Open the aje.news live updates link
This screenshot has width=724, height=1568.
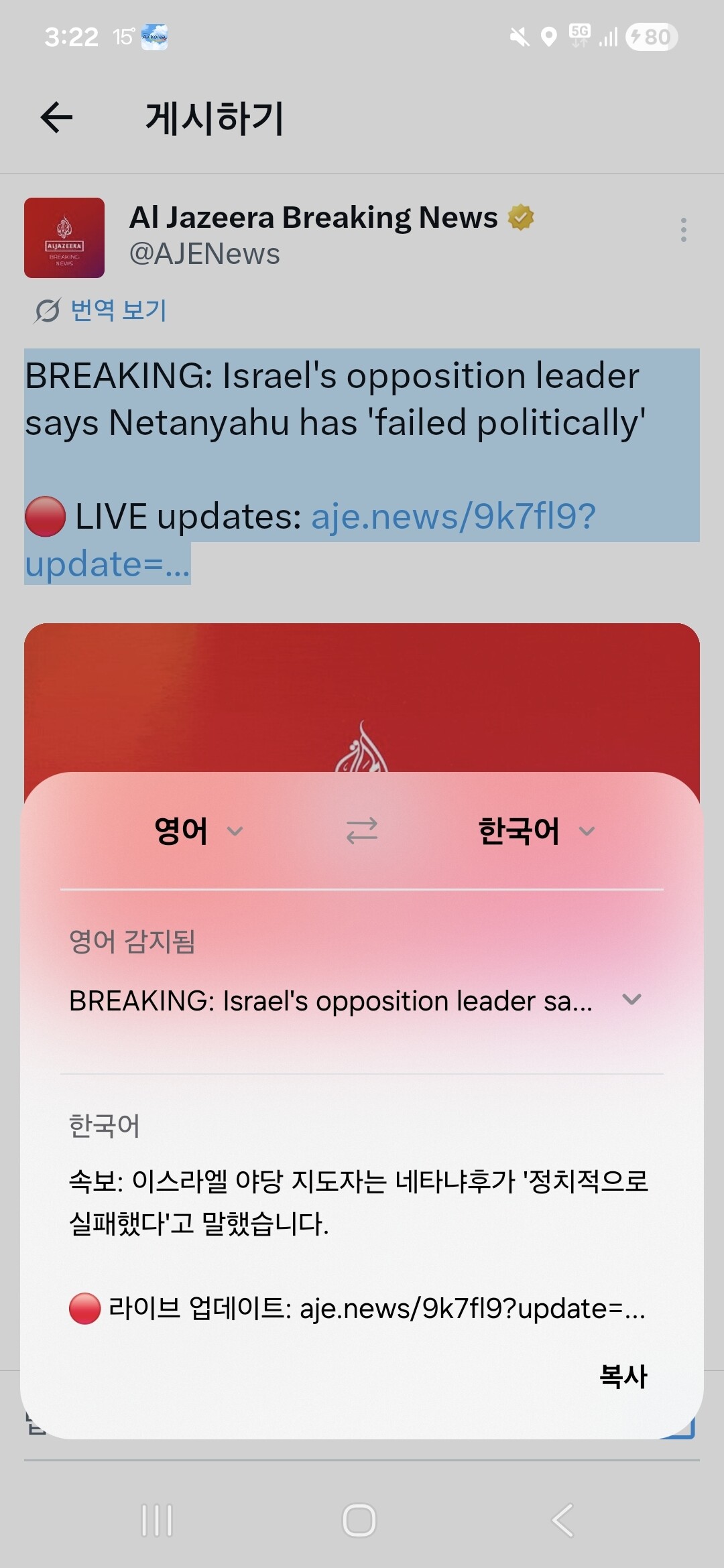click(310, 540)
